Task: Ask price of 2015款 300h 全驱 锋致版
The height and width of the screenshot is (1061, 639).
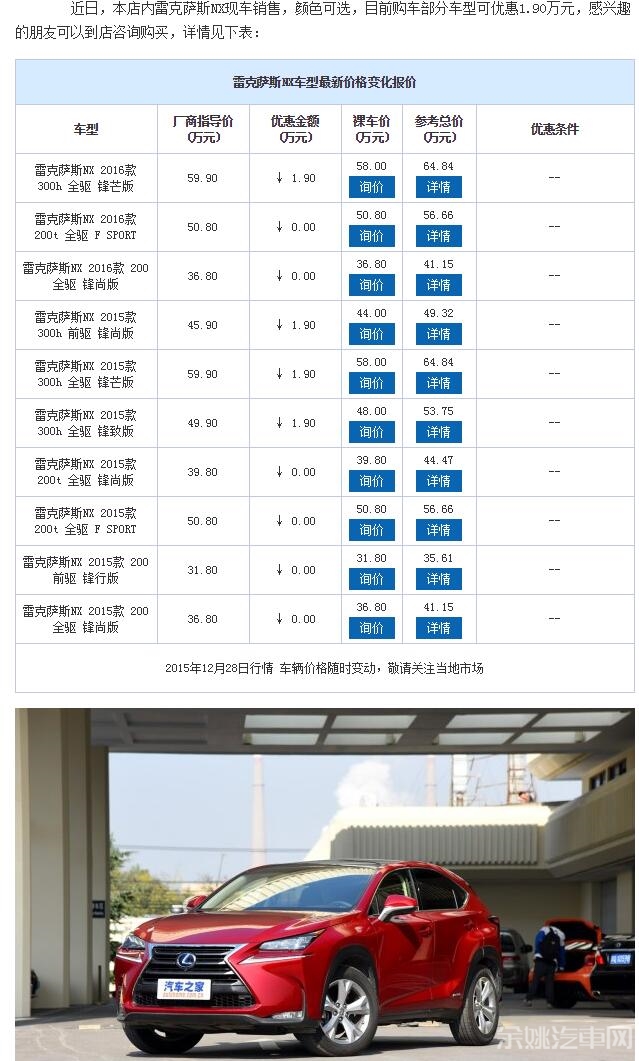Action: 372,432
